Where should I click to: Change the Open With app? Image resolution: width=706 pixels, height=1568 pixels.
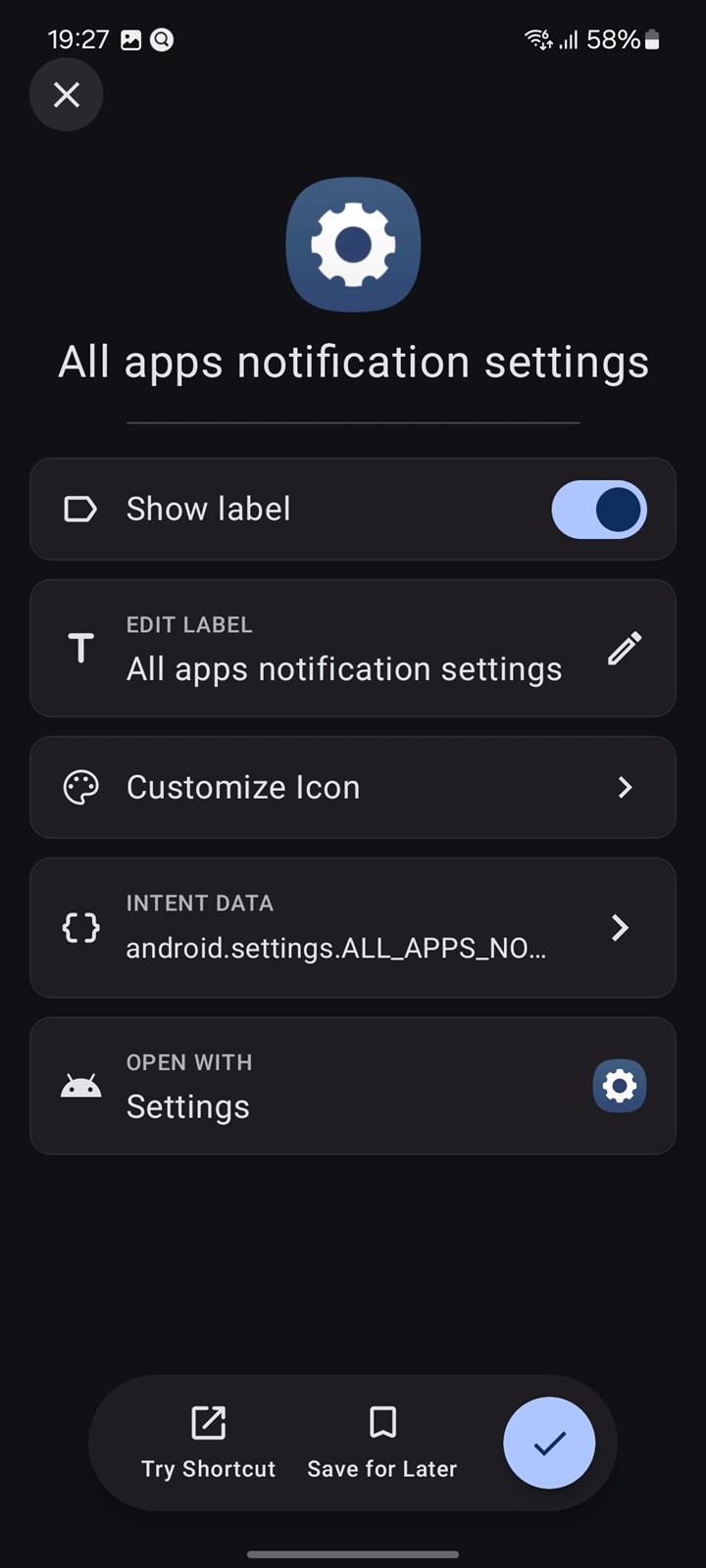[x=353, y=1086]
